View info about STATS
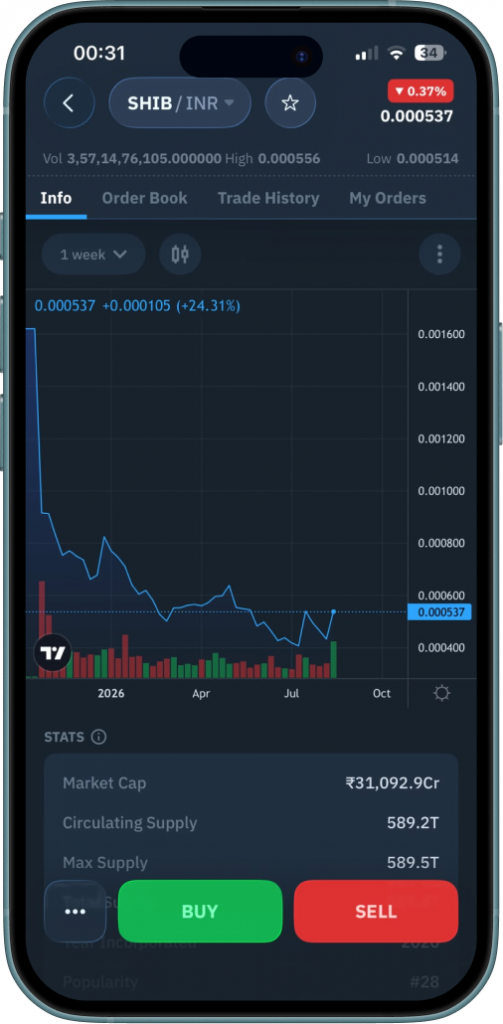The height and width of the screenshot is (1024, 503). 99,737
